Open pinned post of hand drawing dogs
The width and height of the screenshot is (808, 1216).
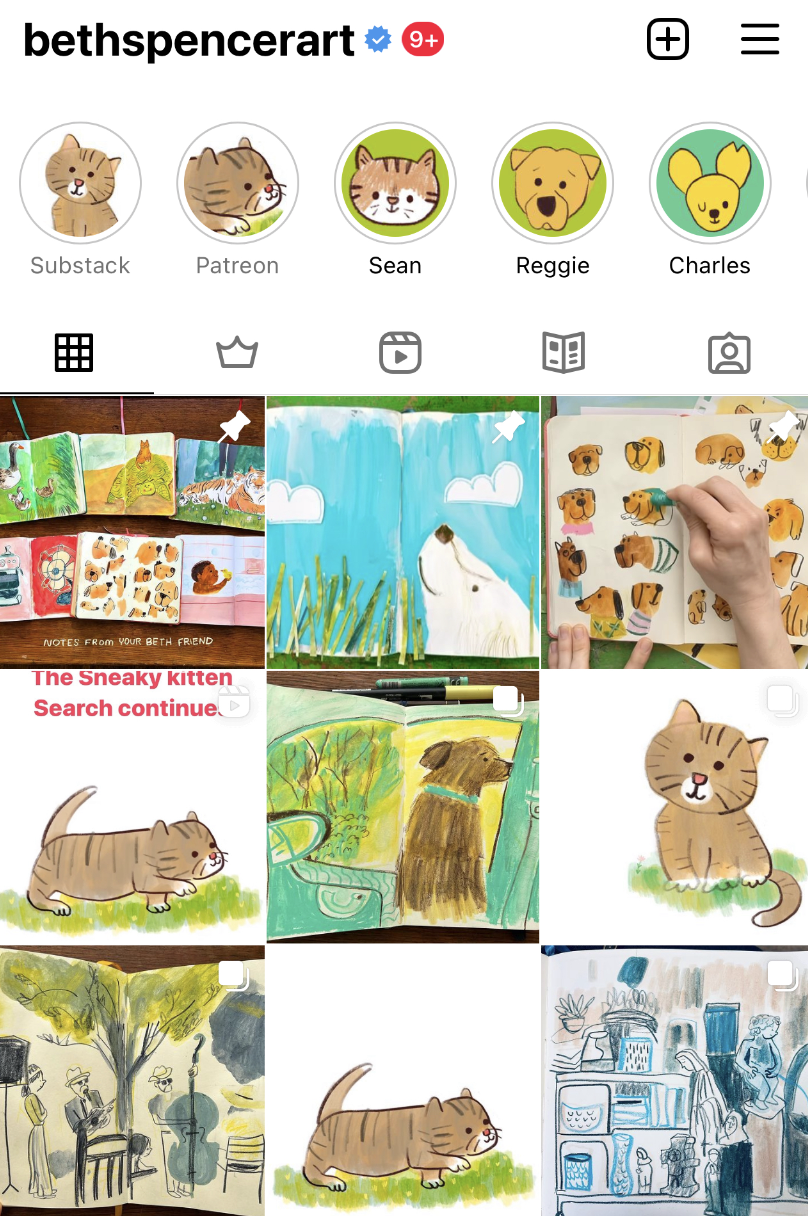(x=675, y=532)
